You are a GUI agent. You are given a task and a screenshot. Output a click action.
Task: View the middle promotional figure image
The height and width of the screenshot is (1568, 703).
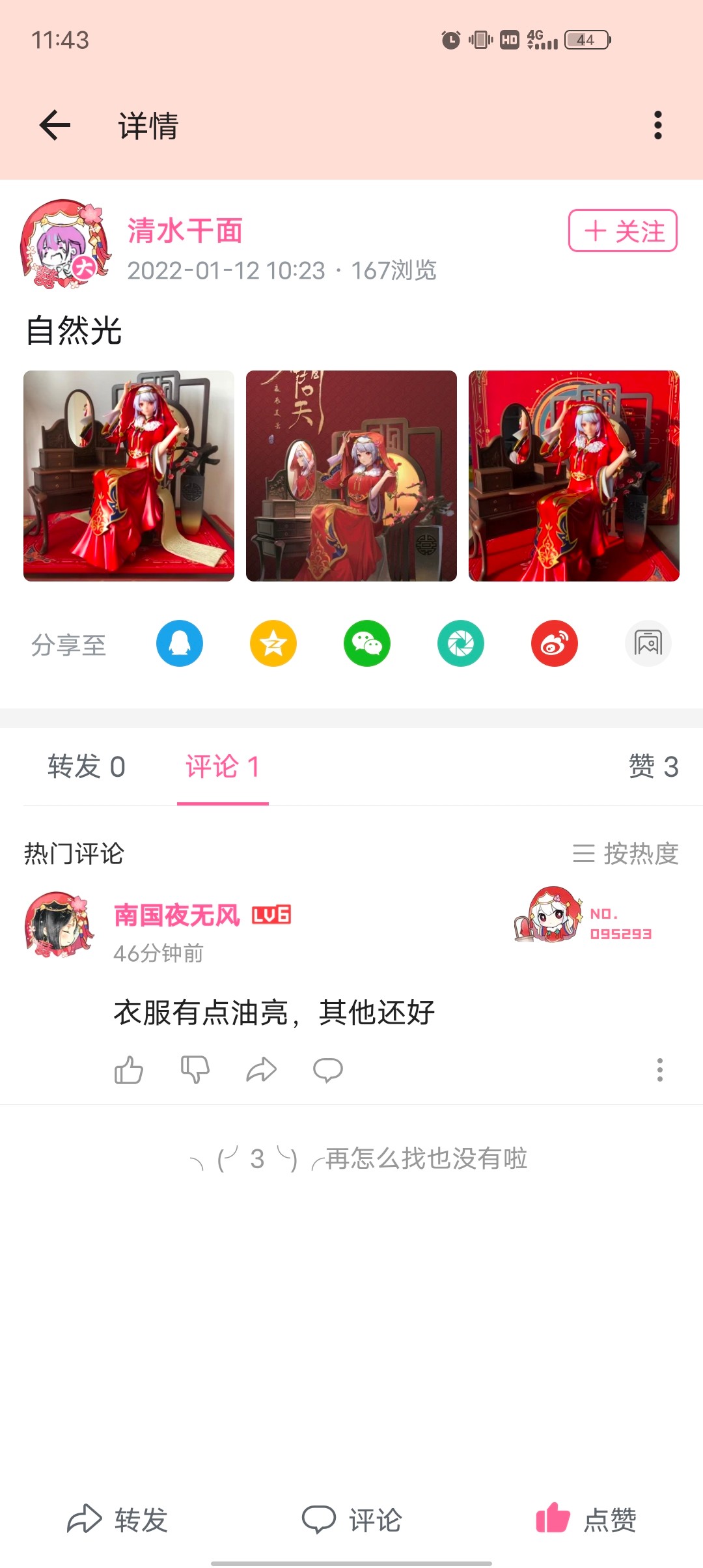(351, 475)
